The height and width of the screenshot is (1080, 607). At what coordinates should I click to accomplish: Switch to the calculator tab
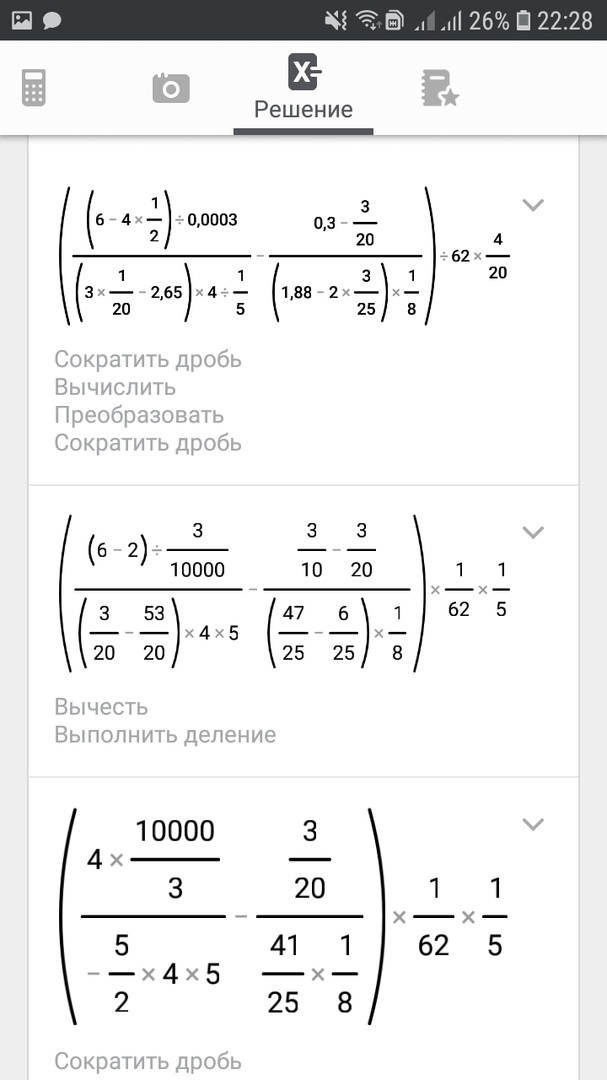33,87
